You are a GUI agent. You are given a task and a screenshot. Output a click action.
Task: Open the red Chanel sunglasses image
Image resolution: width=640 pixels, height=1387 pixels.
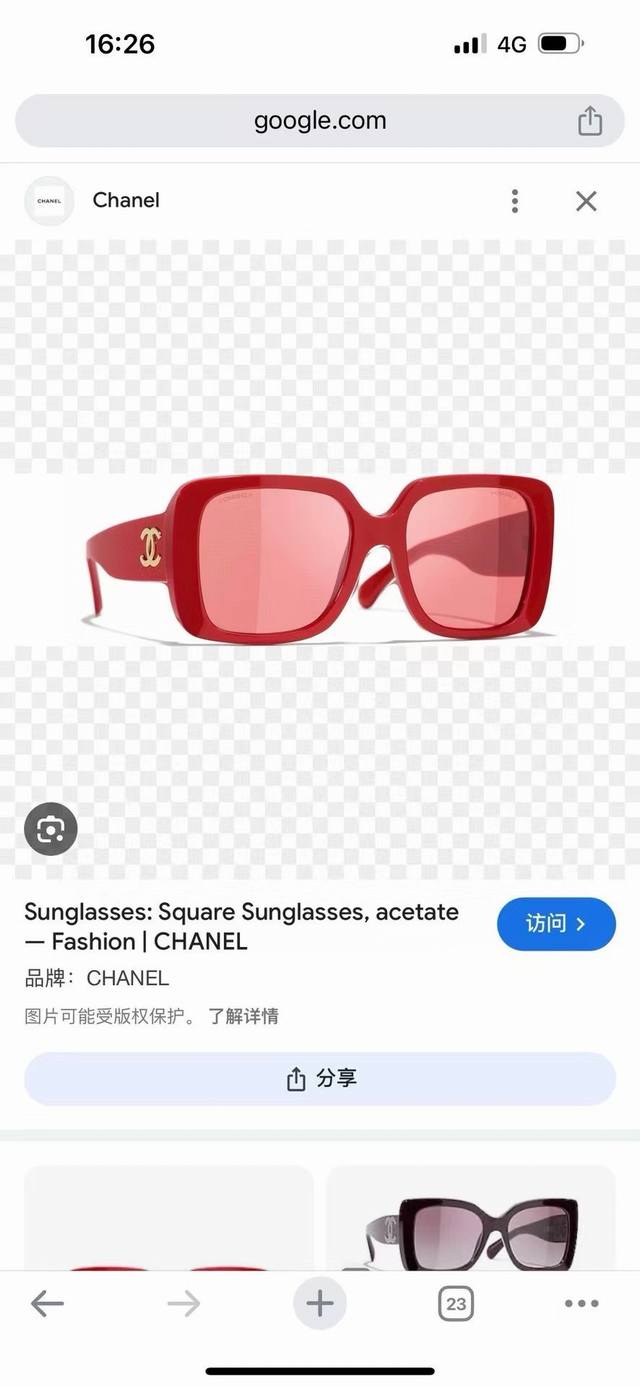click(320, 560)
